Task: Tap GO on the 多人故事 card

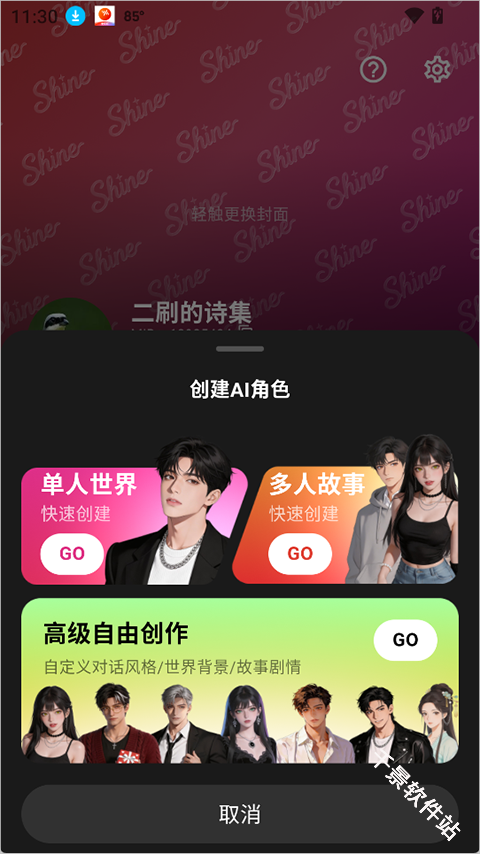Action: click(x=300, y=554)
